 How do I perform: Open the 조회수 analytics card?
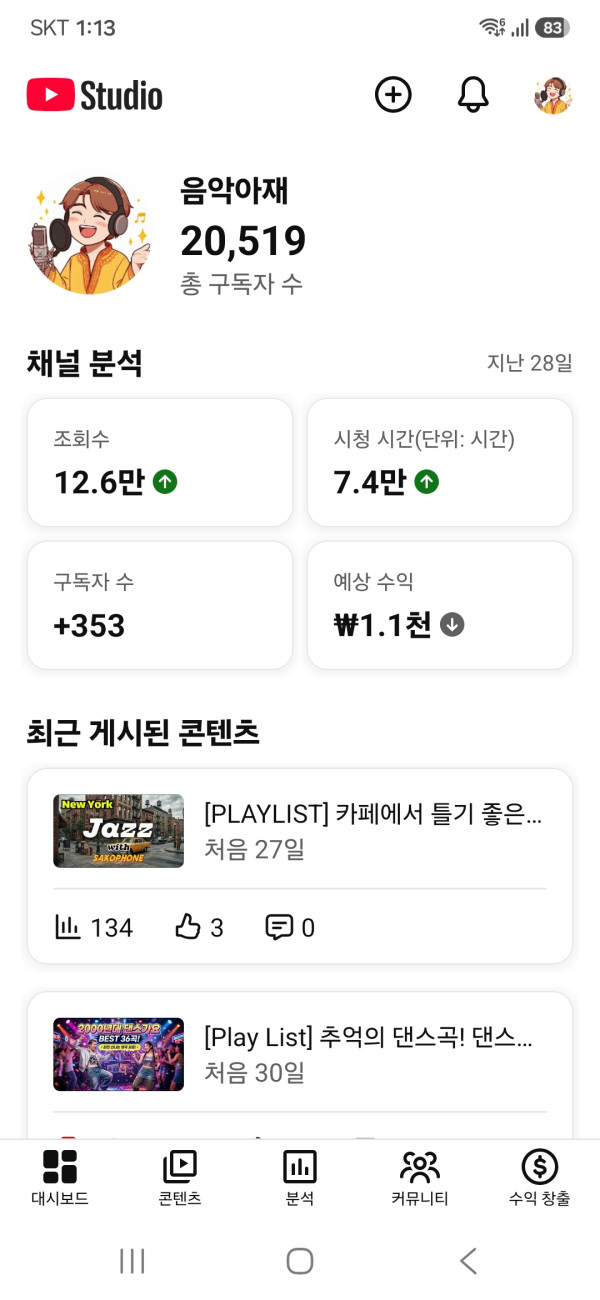tap(160, 462)
